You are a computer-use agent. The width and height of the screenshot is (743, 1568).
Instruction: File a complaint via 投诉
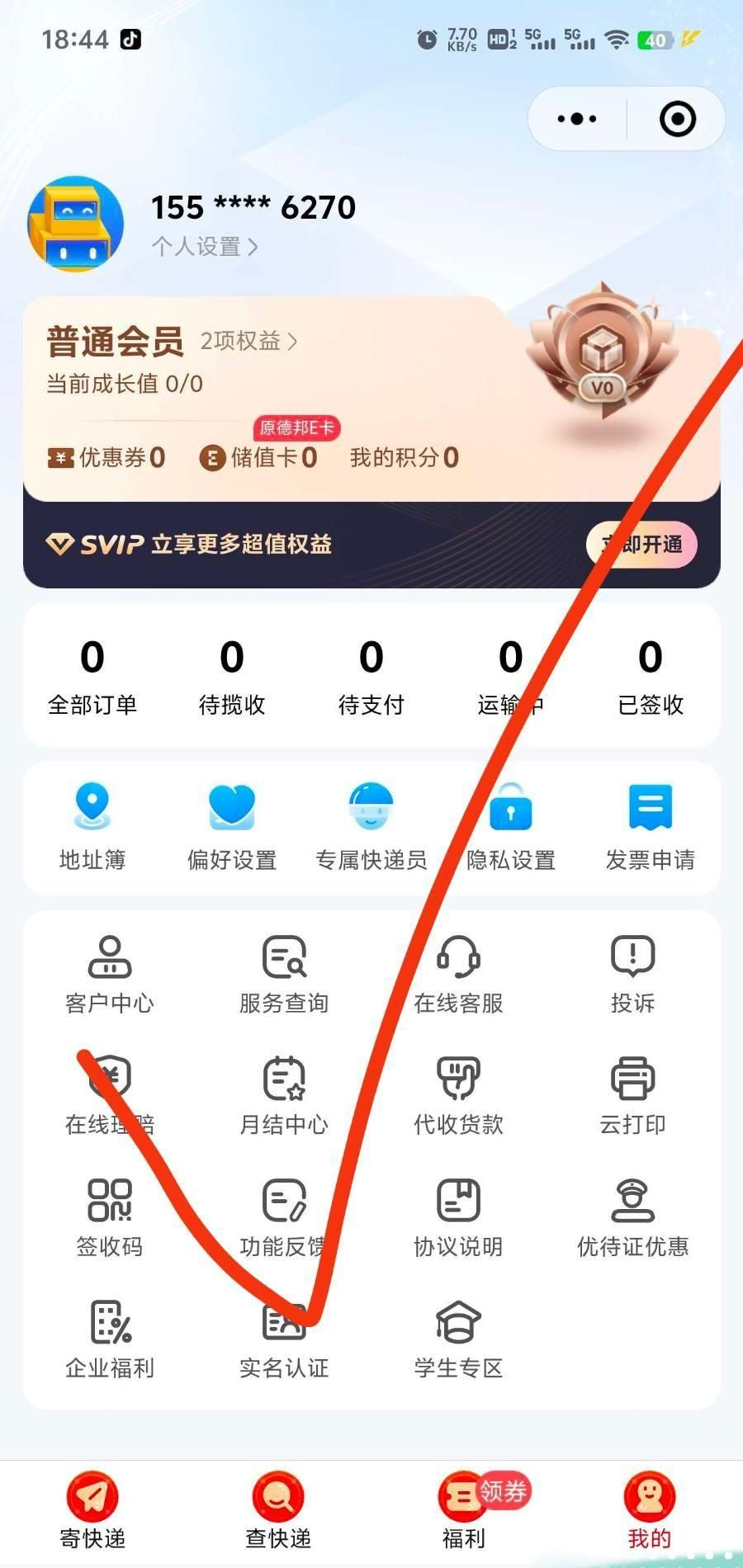click(632, 974)
